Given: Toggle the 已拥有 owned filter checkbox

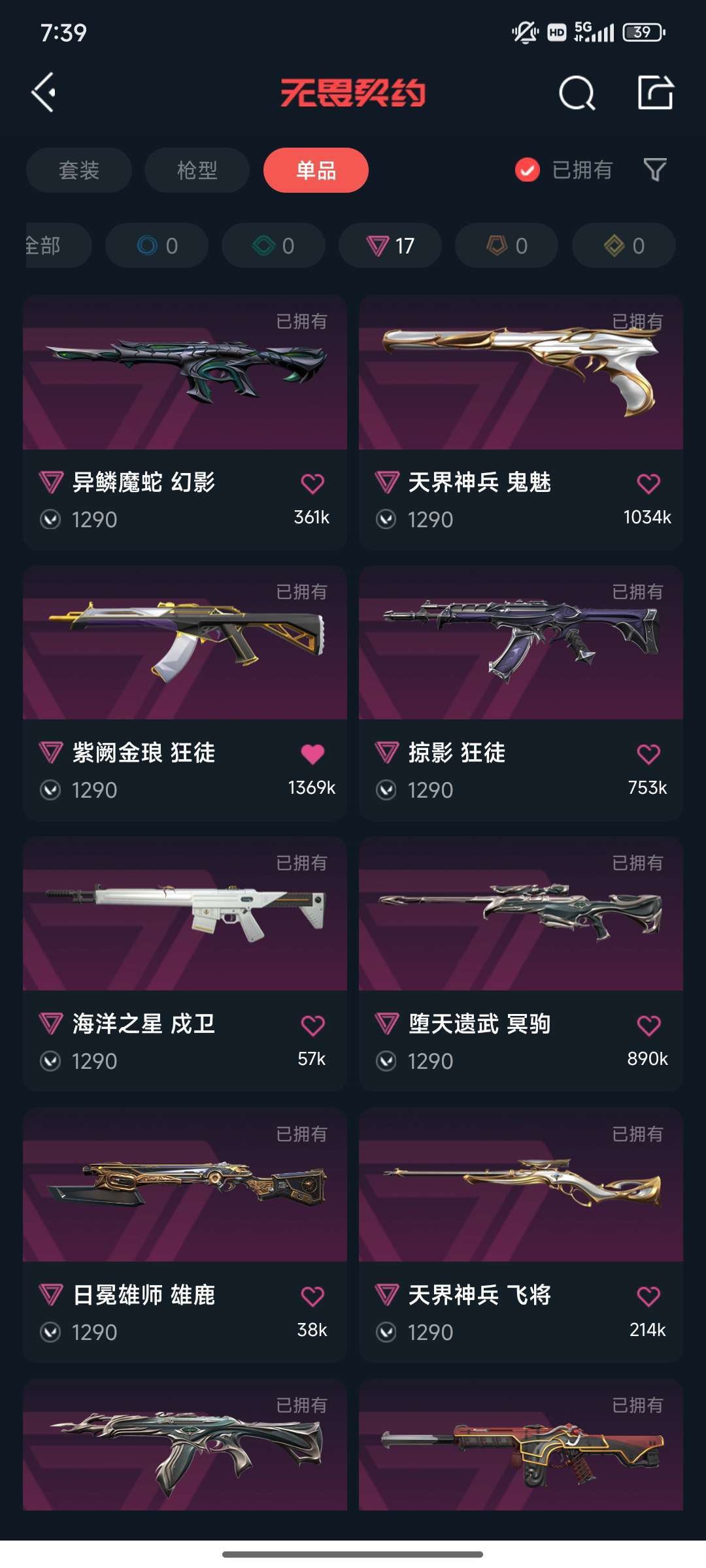Looking at the screenshot, I should [527, 170].
